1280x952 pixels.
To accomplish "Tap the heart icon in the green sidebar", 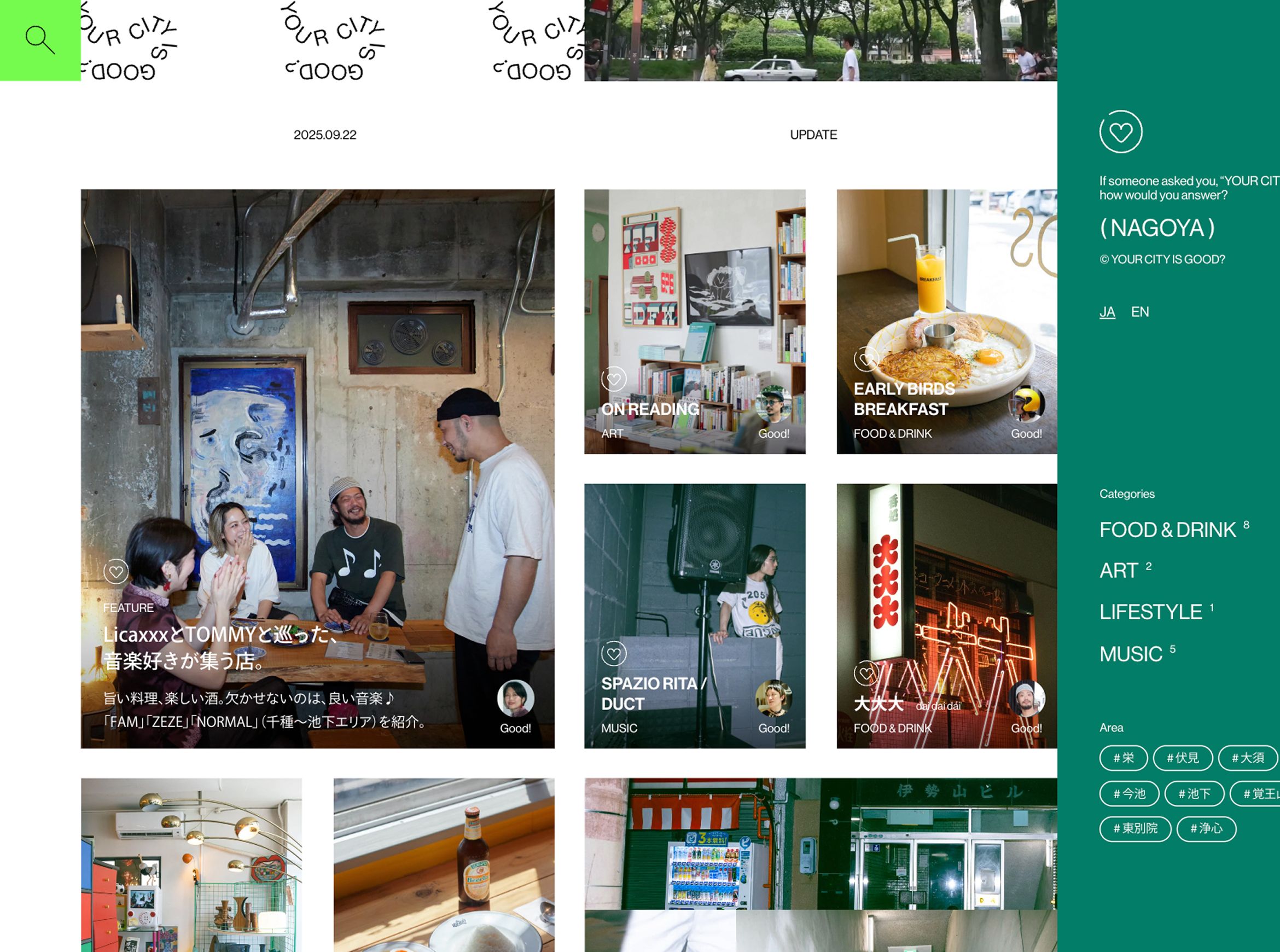I will (x=1120, y=132).
